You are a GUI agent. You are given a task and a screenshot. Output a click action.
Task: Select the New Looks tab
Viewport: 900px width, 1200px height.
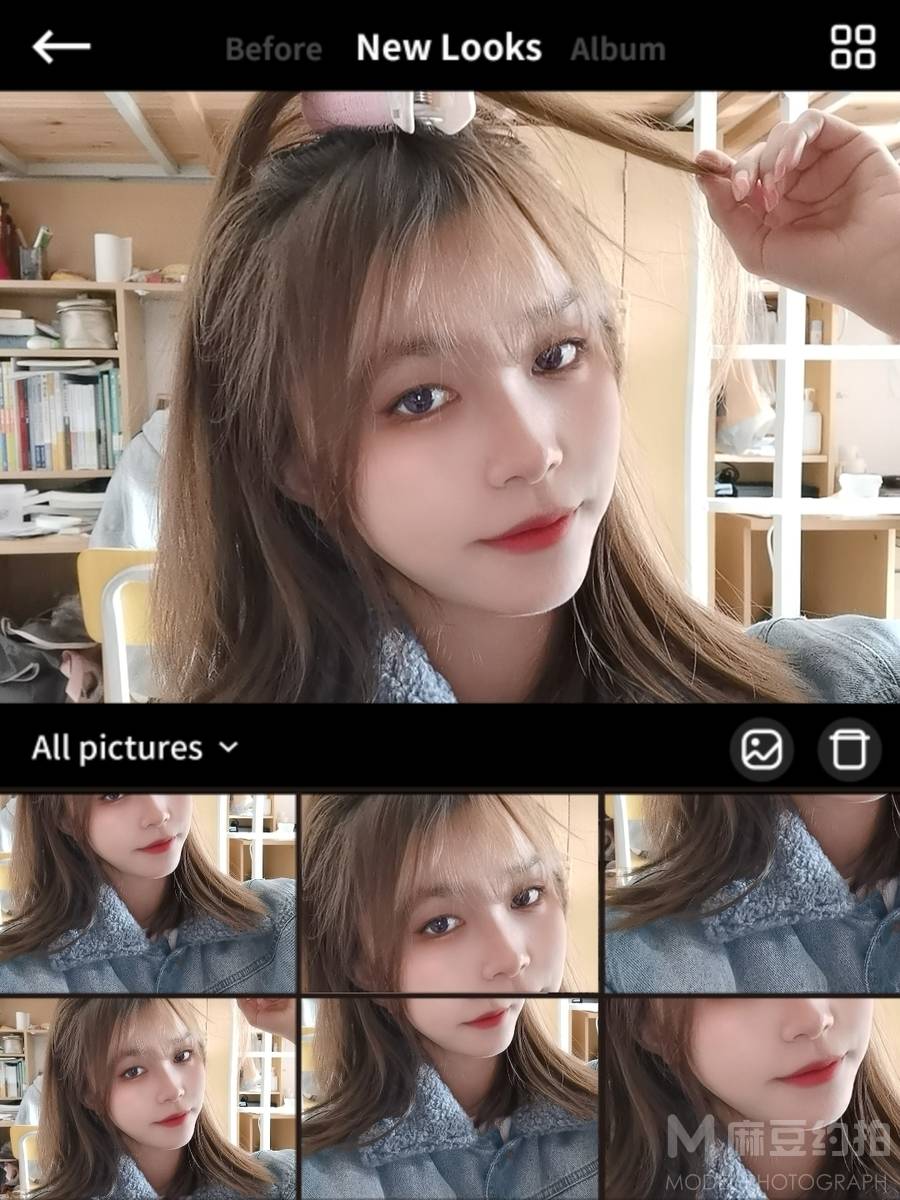(449, 48)
